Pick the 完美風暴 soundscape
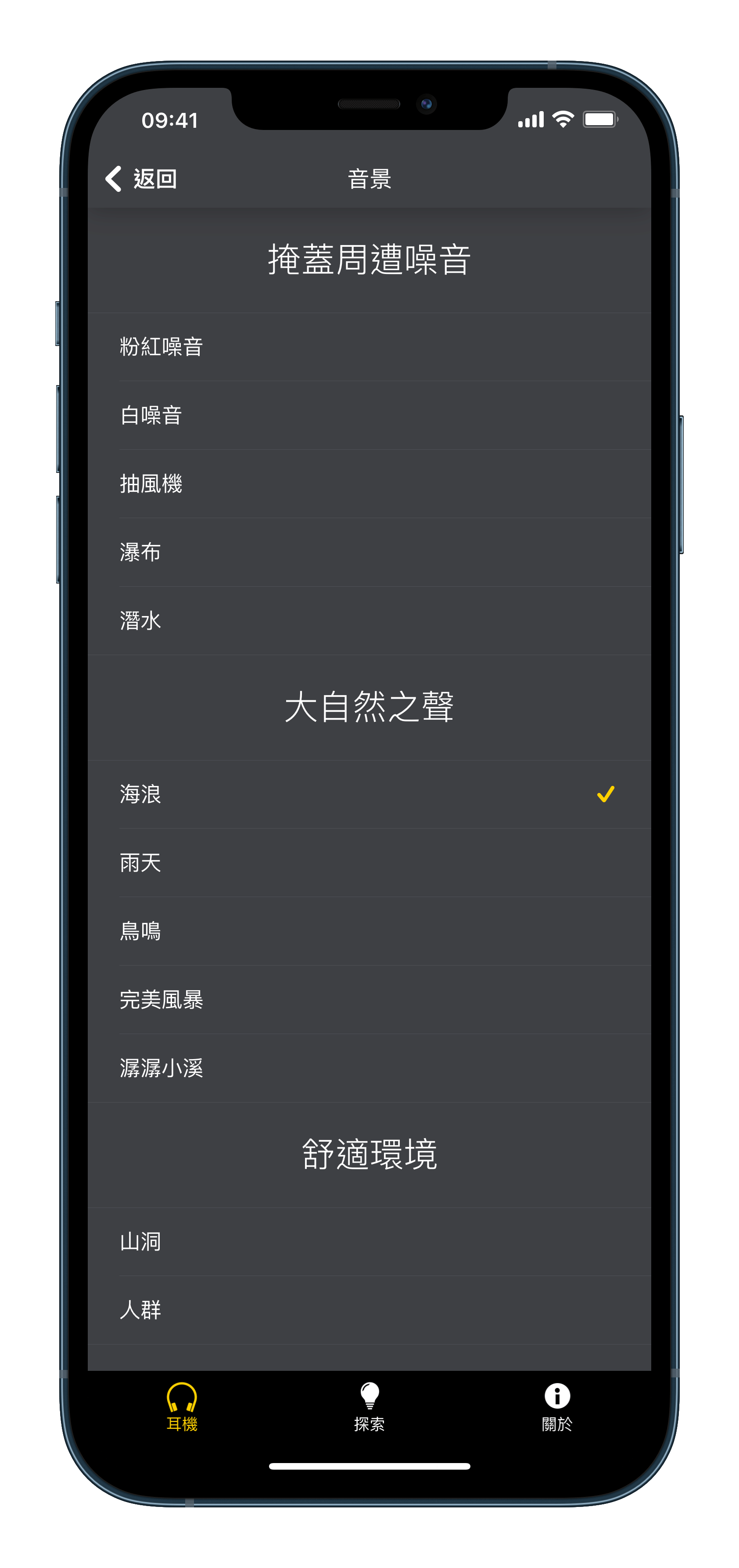 tap(369, 999)
